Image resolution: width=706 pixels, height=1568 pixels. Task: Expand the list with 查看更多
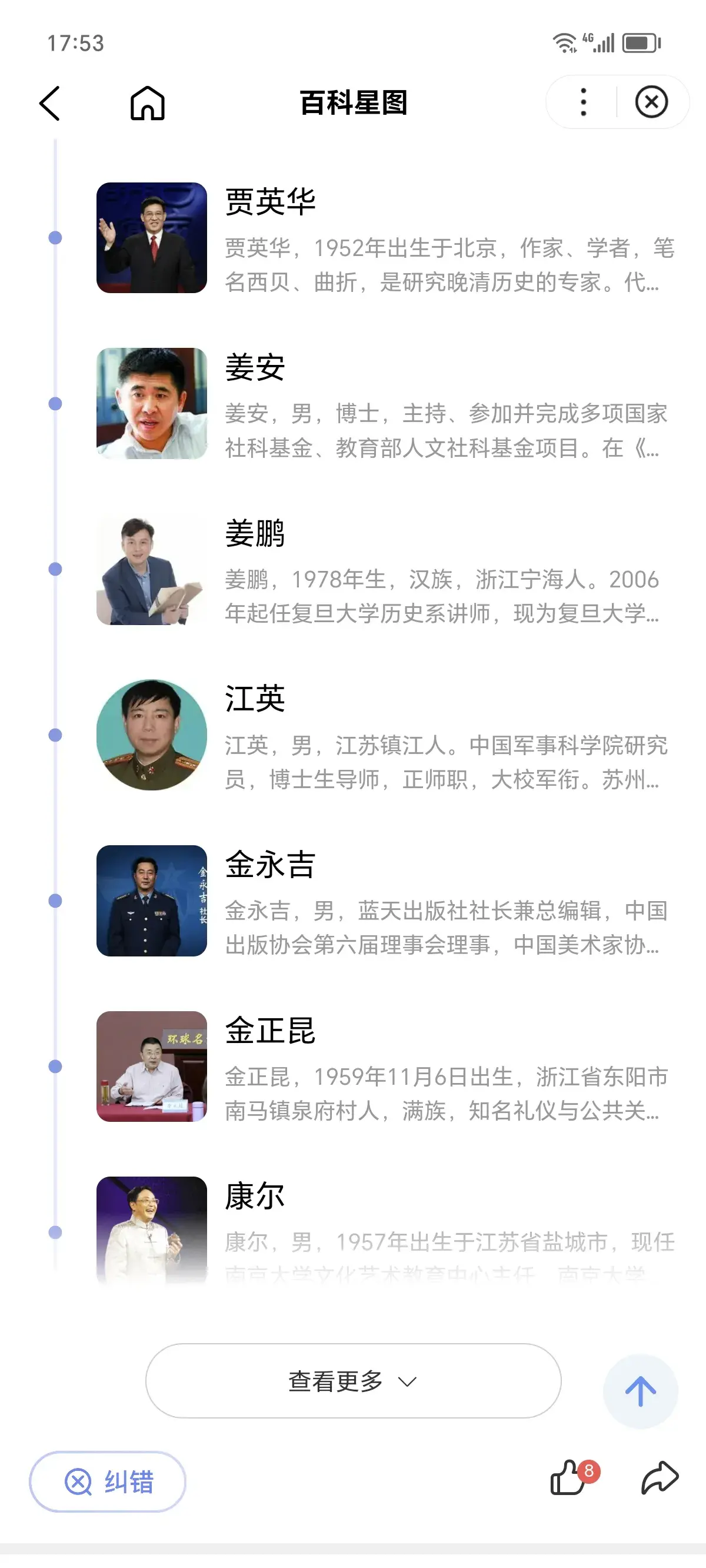point(353,1380)
